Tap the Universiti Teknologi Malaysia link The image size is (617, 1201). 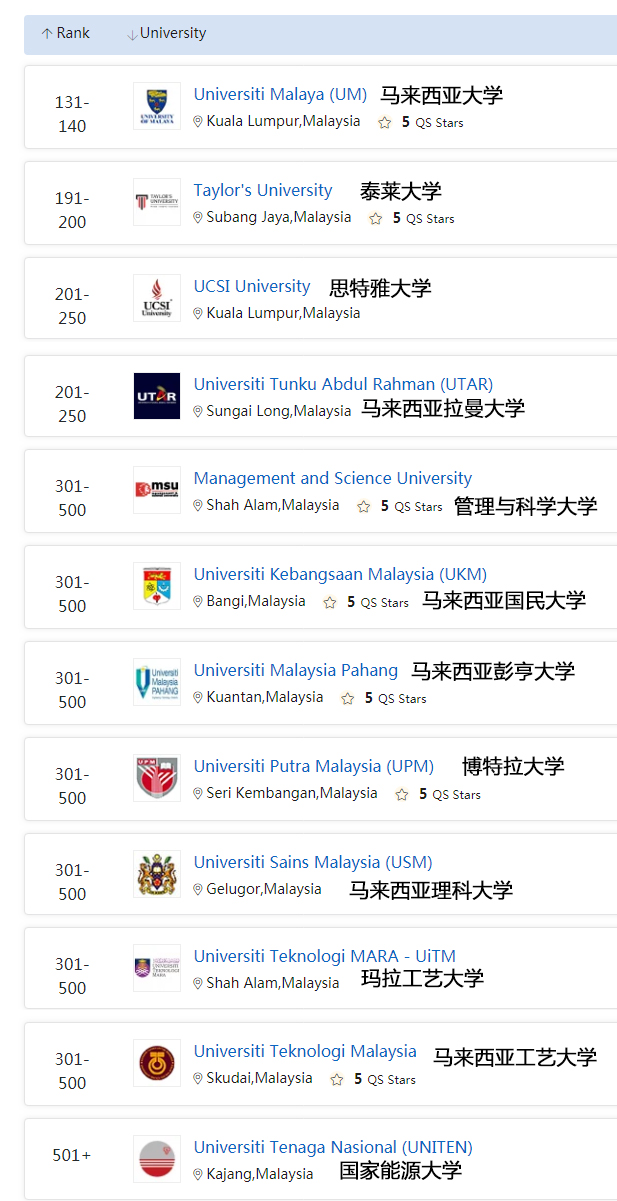click(x=304, y=1051)
